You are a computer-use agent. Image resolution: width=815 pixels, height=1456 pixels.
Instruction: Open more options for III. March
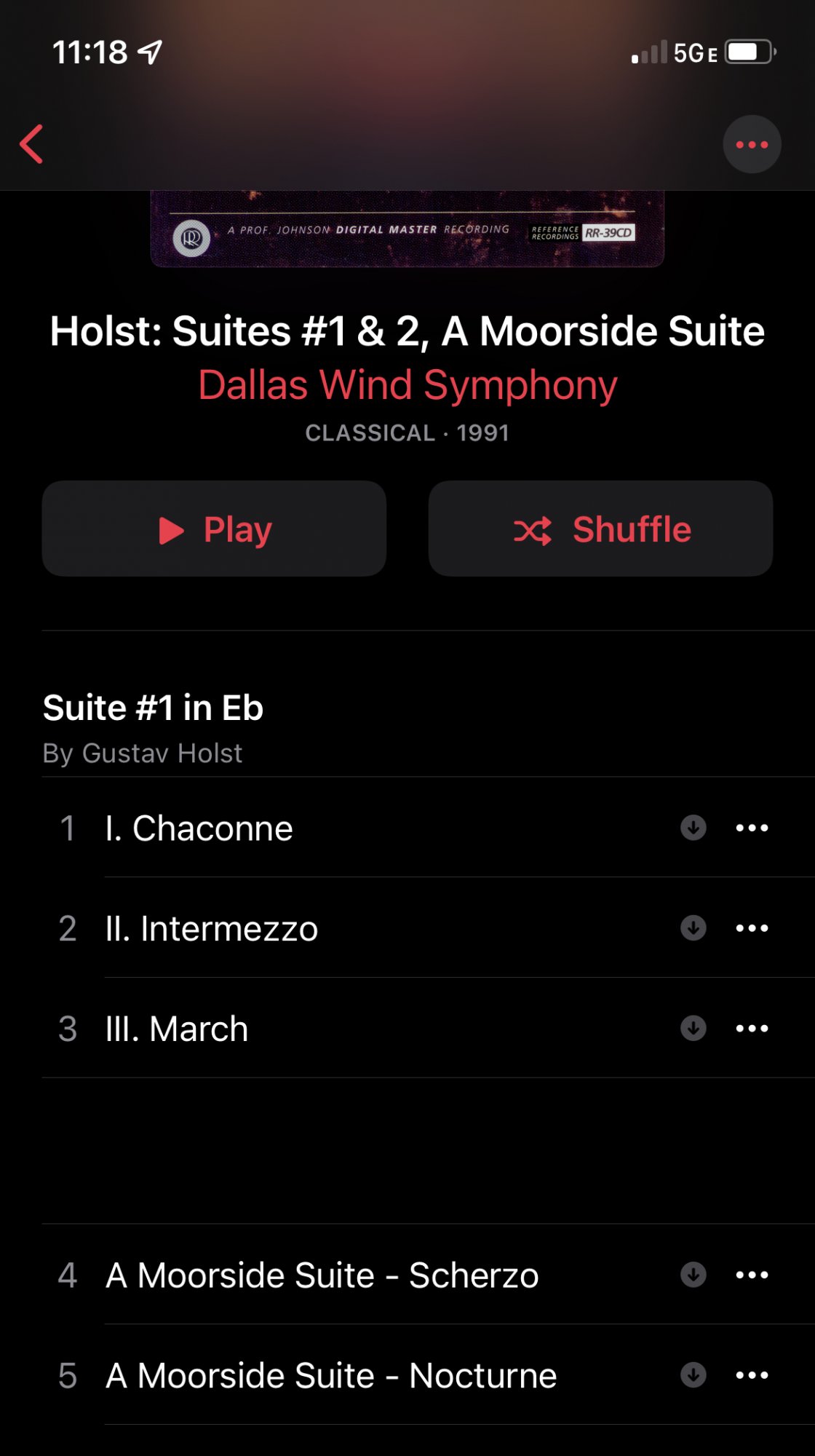752,1029
